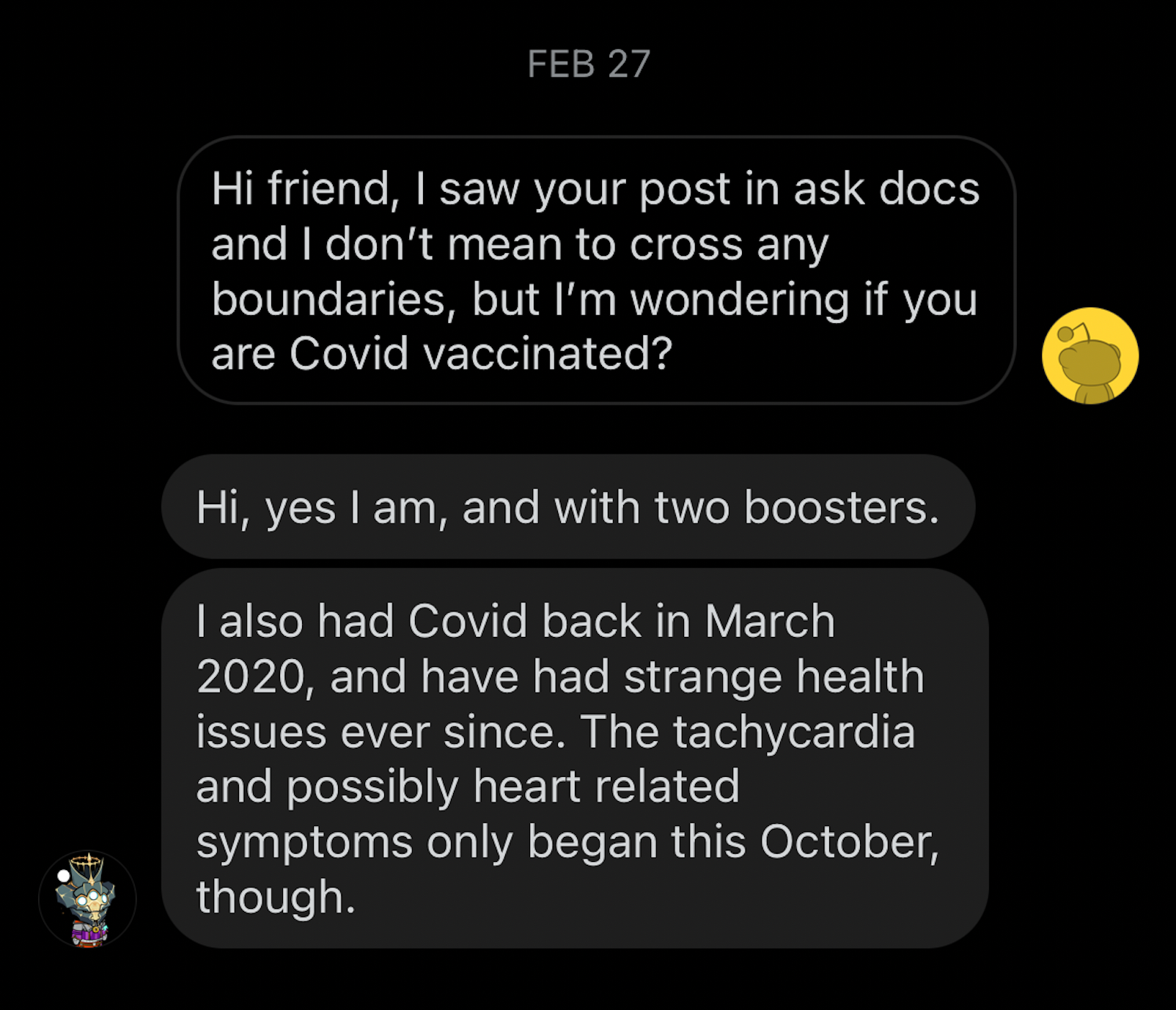Open the armored character avatar's profile
This screenshot has height=1010, width=1176.
(x=87, y=899)
